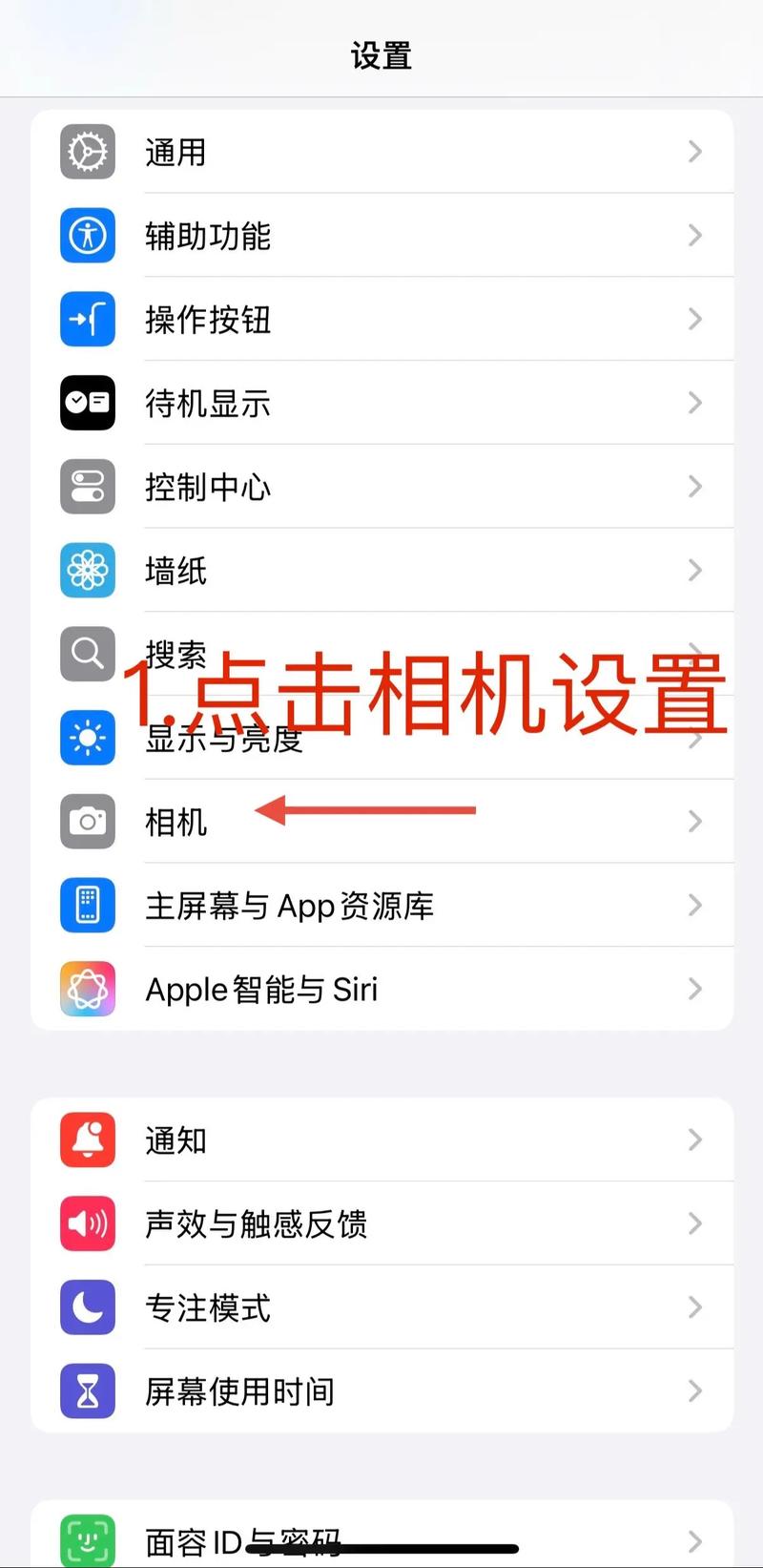This screenshot has height=1568, width=763.
Task: Expand the Apple 智能与 Siri chevron
Action: click(694, 989)
